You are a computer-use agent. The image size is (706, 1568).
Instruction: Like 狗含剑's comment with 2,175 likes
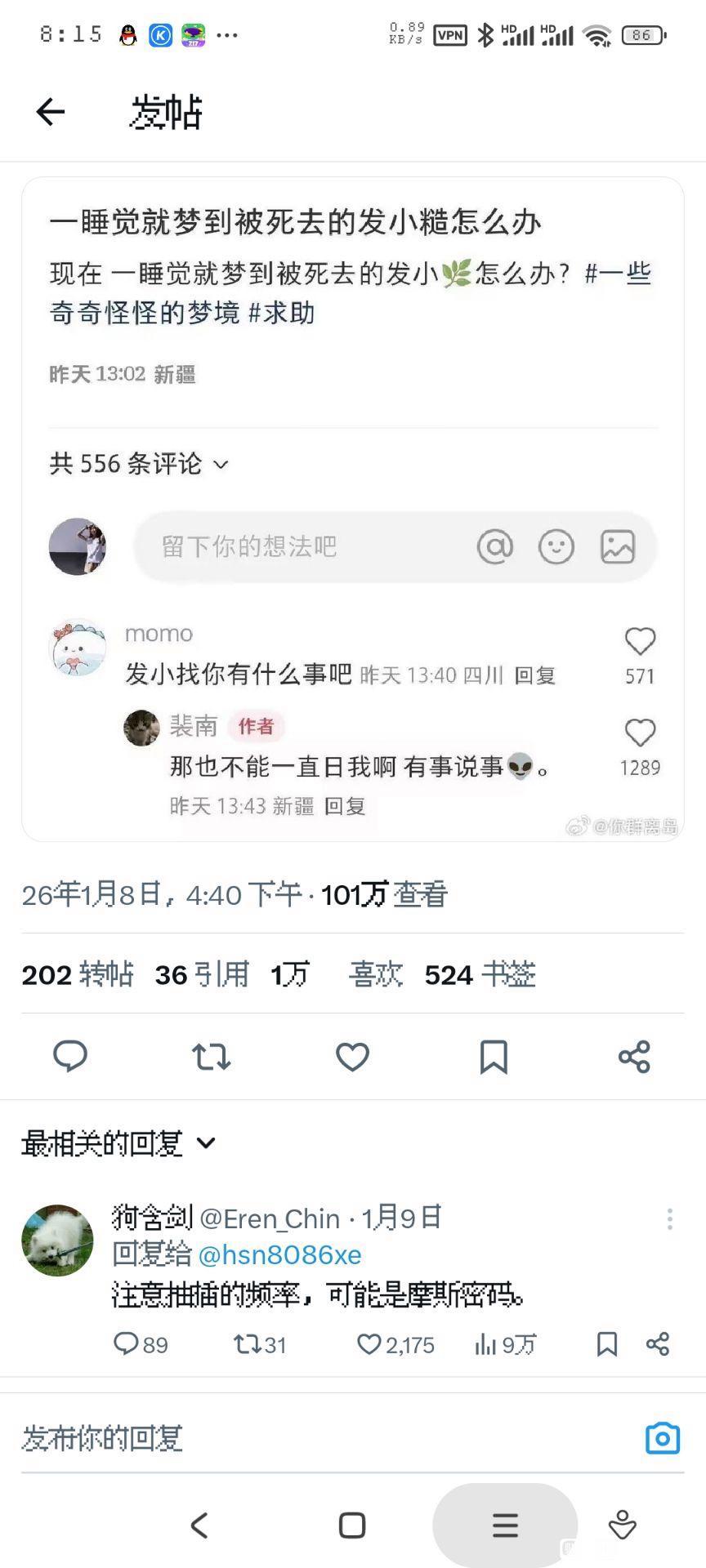pos(369,1343)
